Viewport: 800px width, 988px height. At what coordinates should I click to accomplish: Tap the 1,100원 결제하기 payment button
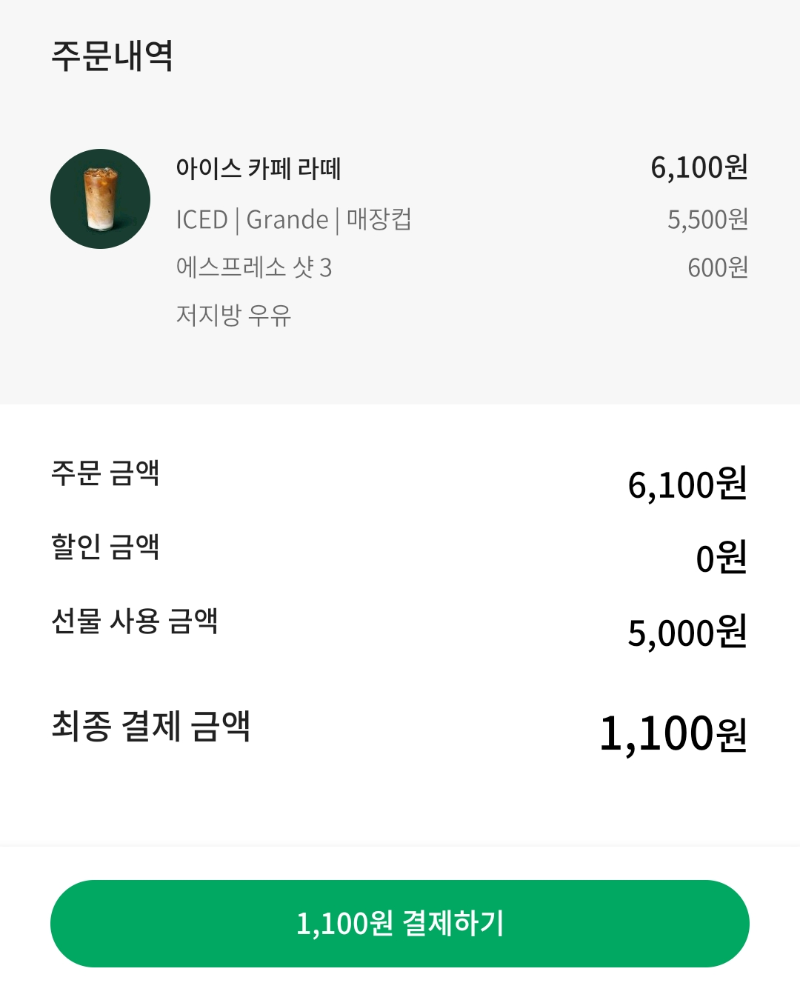[x=400, y=925]
